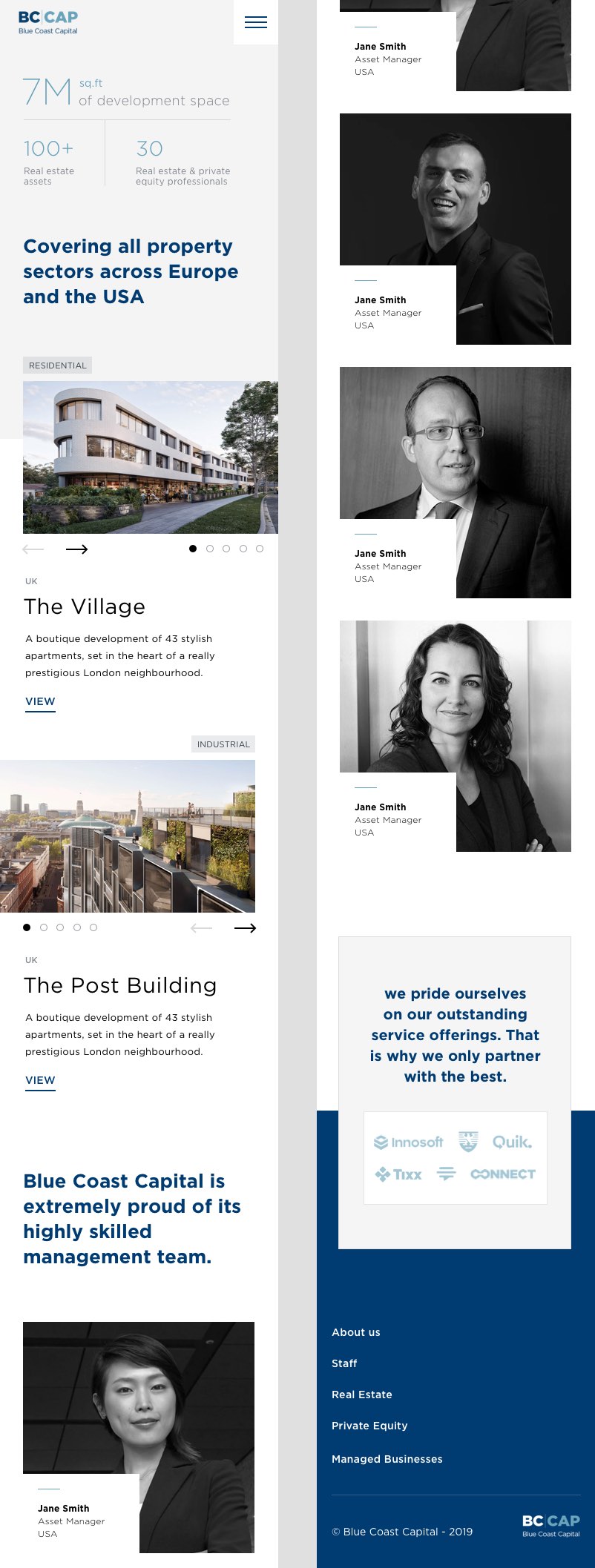
Task: Tap VIEW under The Post Building
Action: pyautogui.click(x=40, y=1080)
